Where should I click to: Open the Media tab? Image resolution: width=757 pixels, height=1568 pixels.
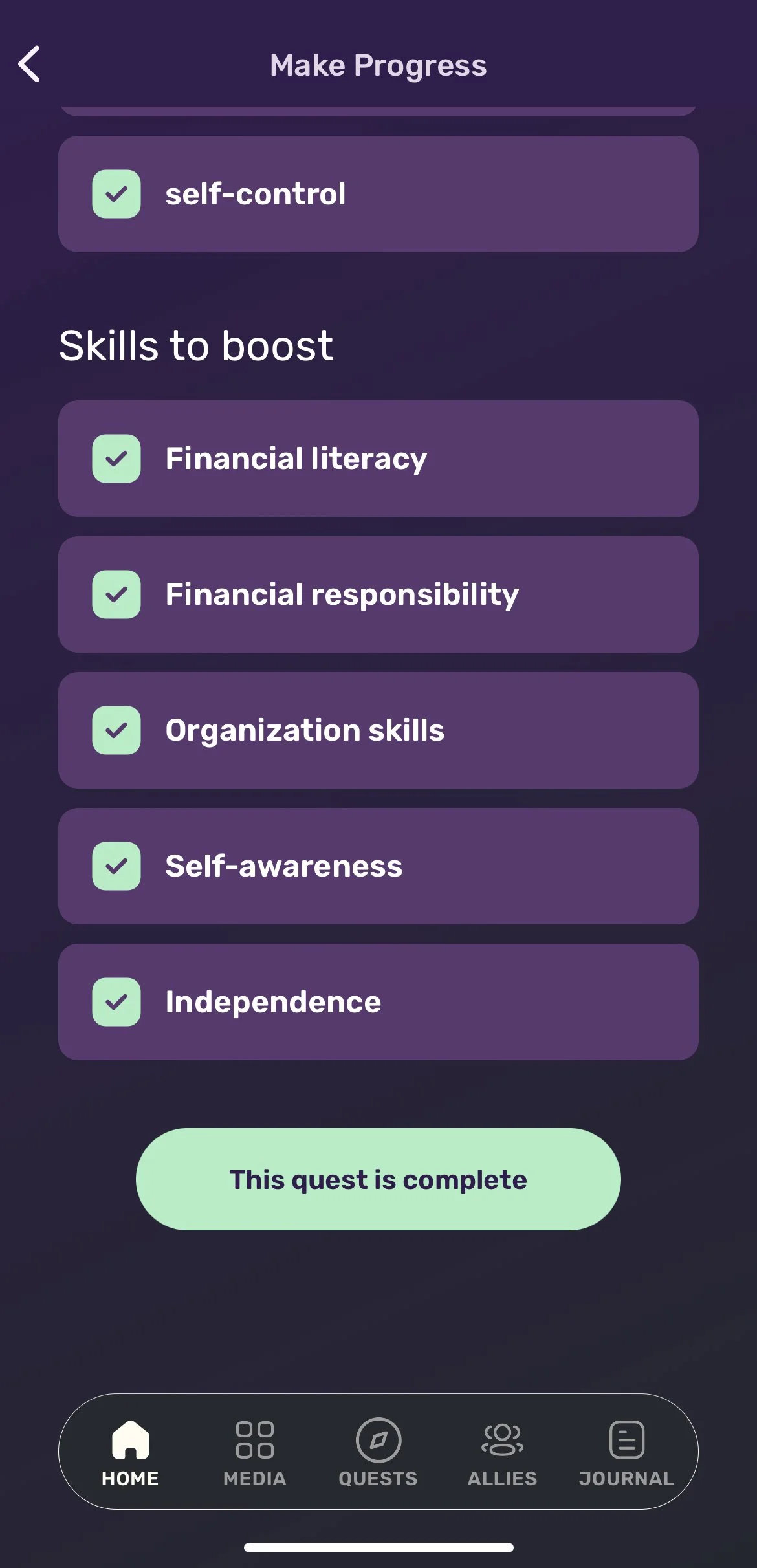point(254,1452)
